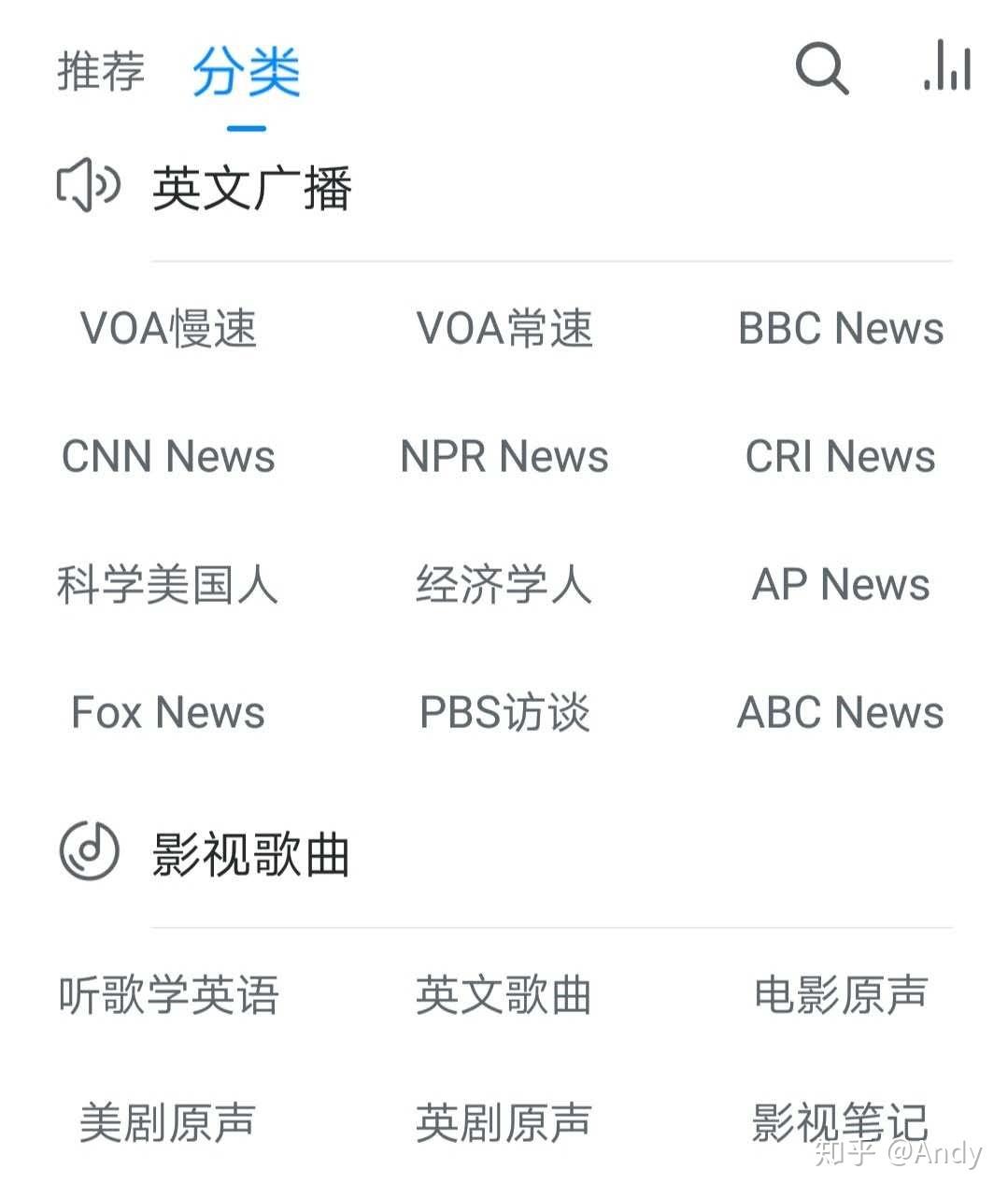Select AP News
1008x1198 pixels.
(x=841, y=585)
